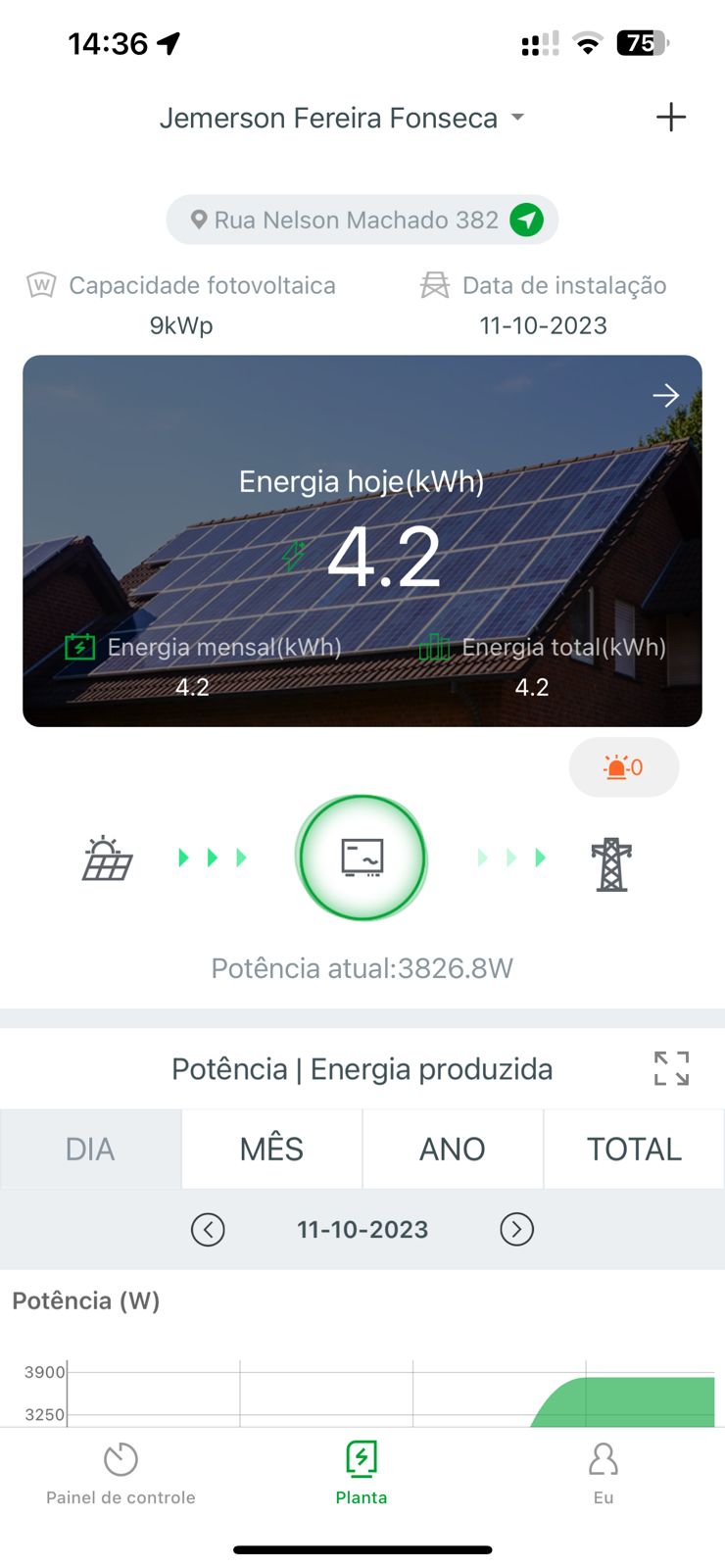725x1568 pixels.
Task: Switch to the MÊS chart tab
Action: pos(271,1149)
